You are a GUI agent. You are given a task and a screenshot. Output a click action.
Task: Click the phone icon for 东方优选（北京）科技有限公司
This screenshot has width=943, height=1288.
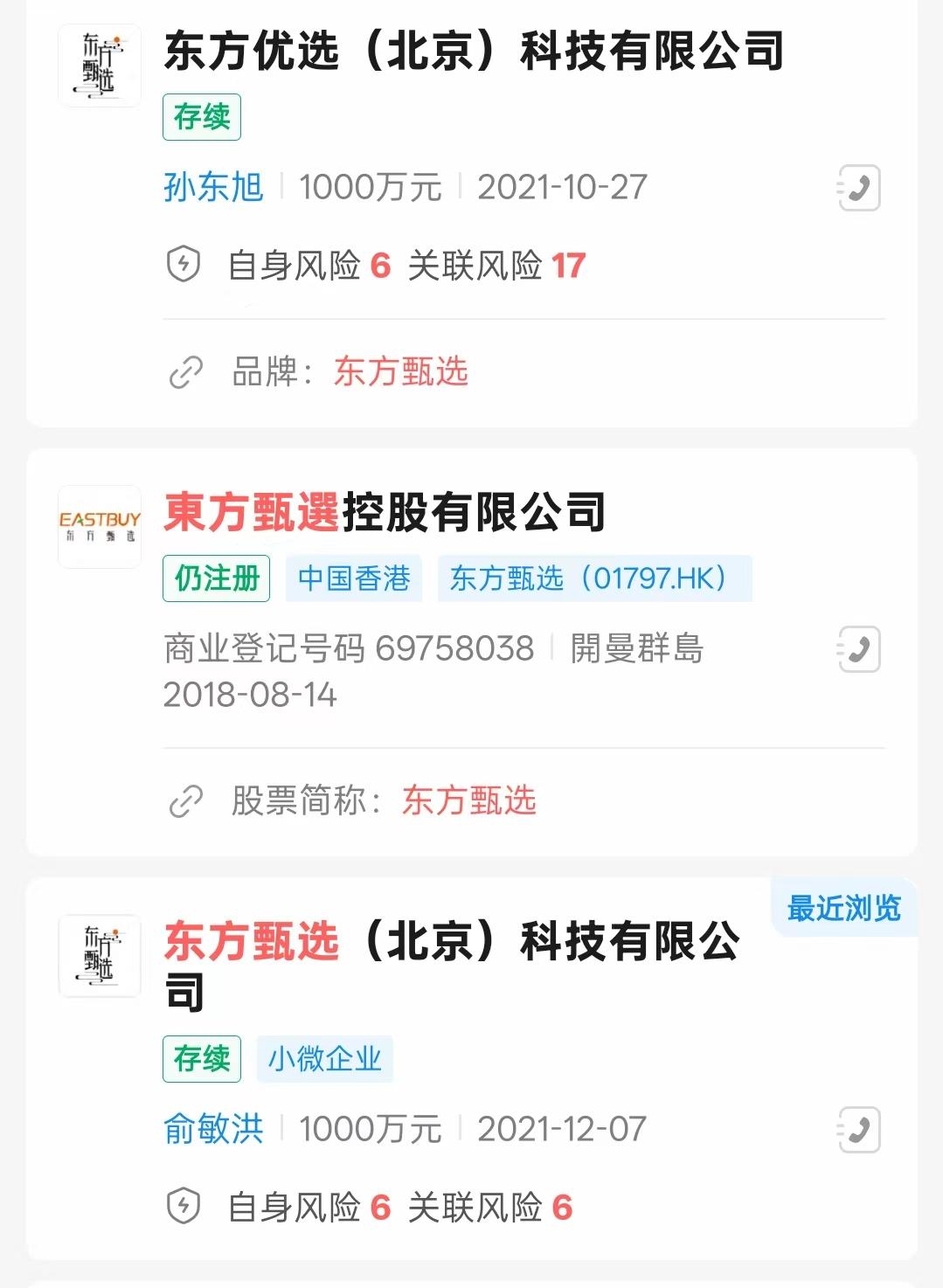pyautogui.click(x=860, y=188)
